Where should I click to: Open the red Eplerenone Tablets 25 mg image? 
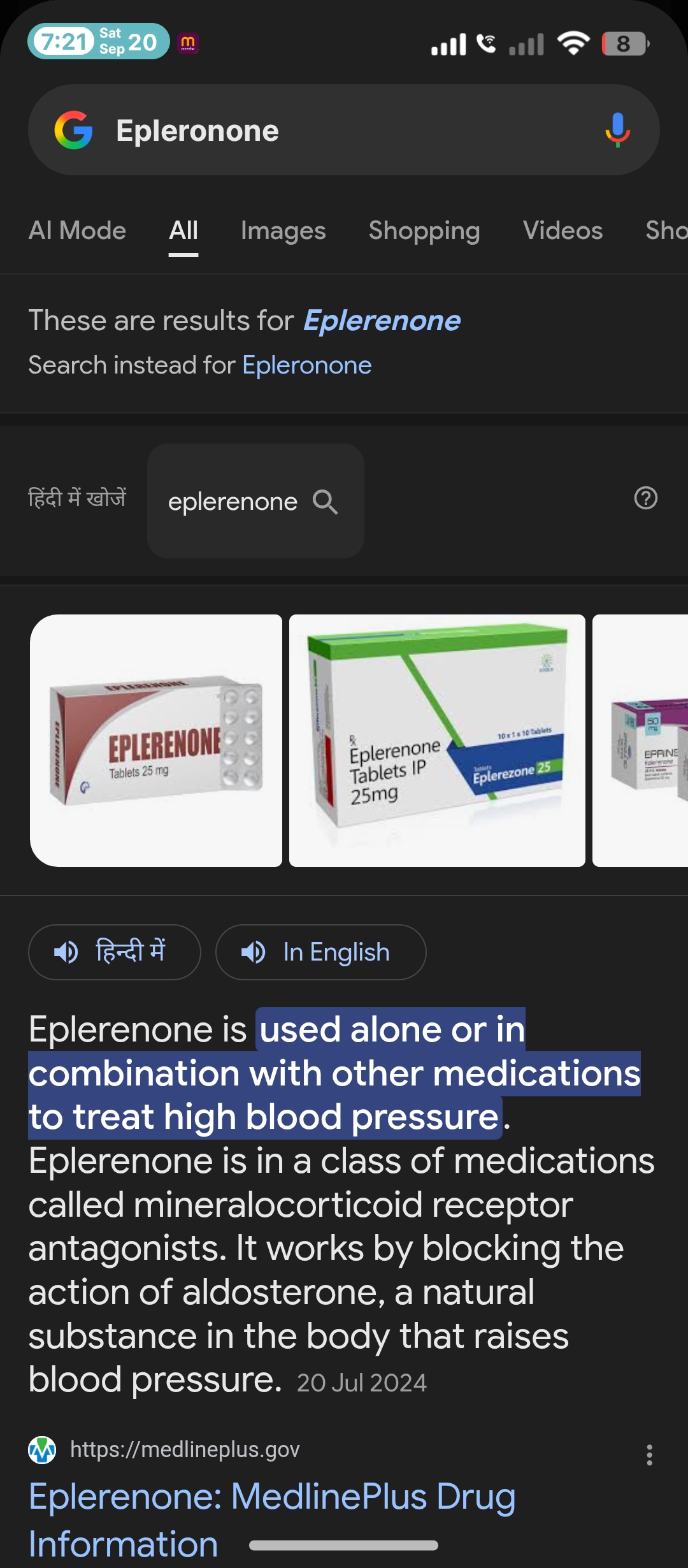(x=156, y=740)
